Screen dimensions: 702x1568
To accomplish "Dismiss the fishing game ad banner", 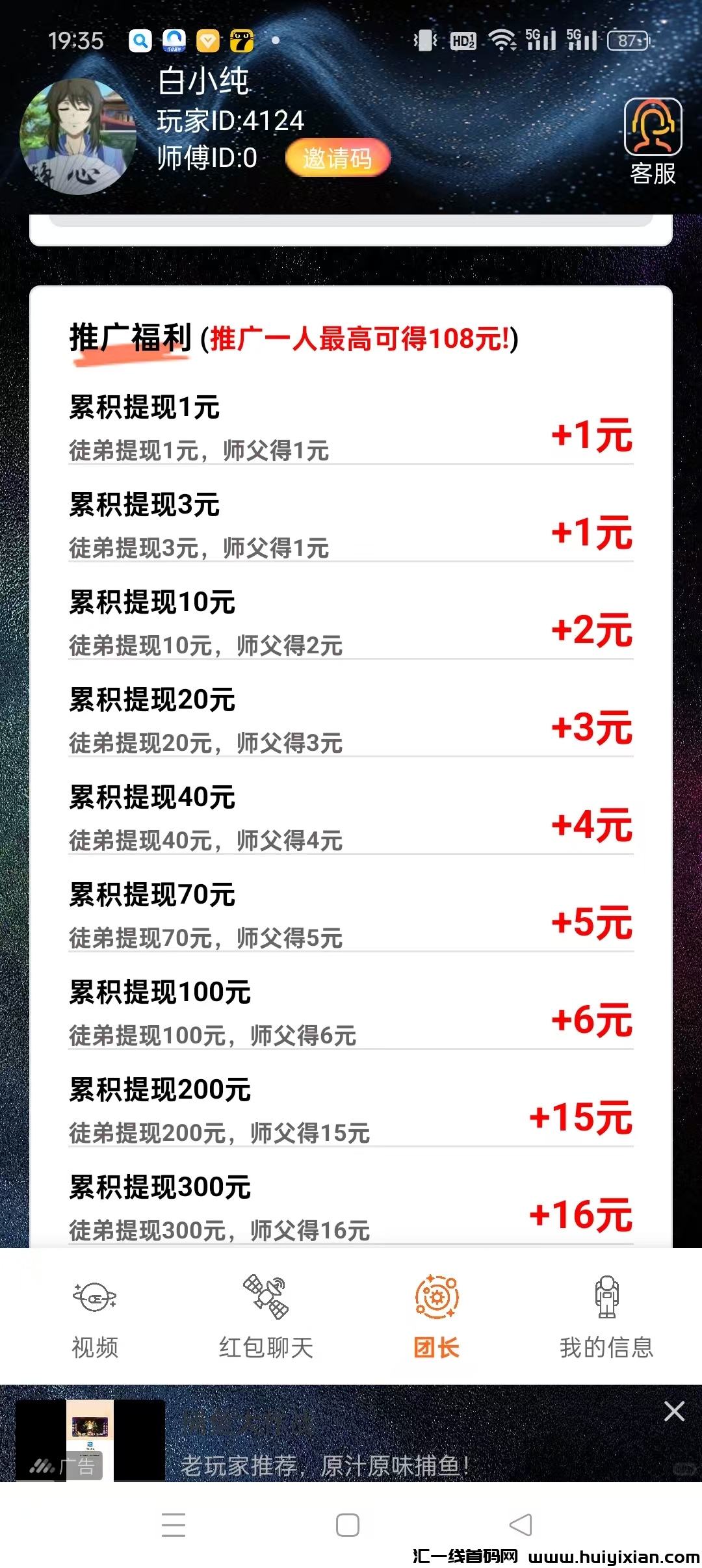I will coord(674,1411).
